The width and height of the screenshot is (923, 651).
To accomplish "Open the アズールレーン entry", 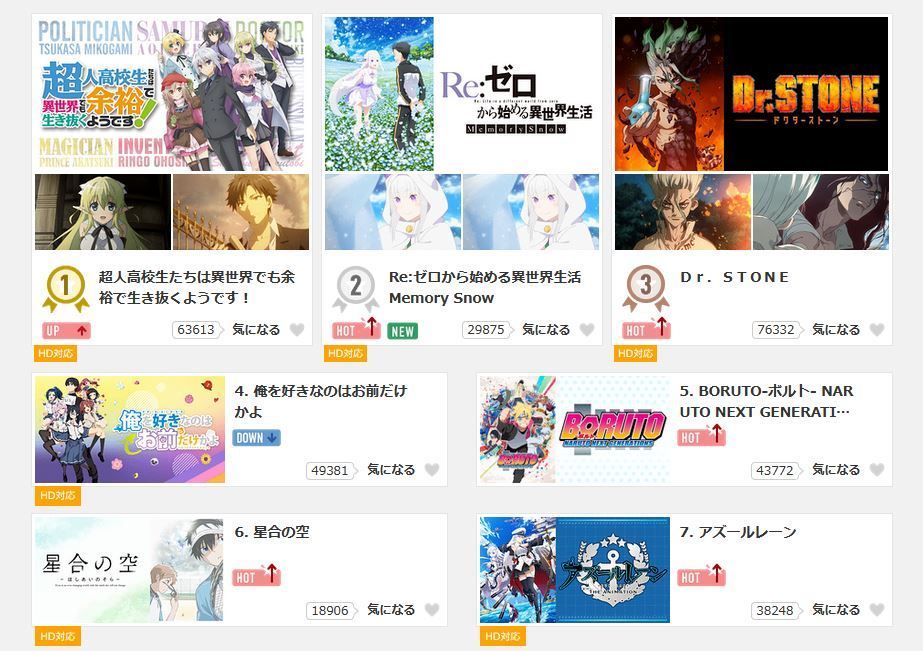I will (574, 569).
